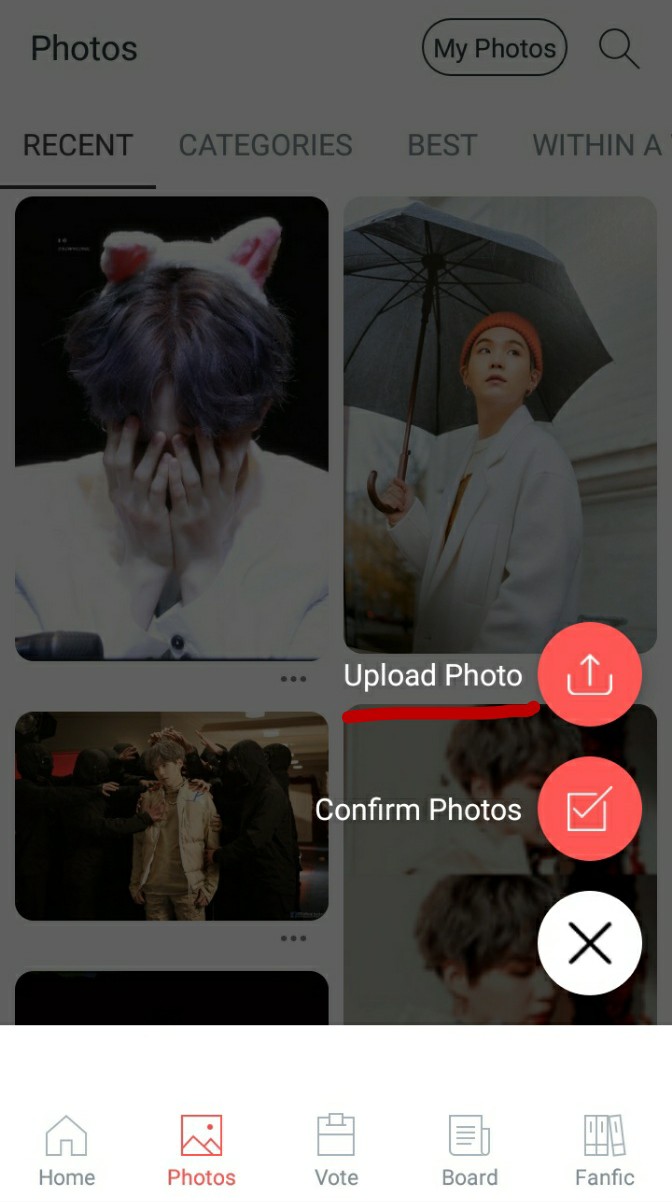This screenshot has width=672, height=1202.
Task: Open the photo with black umbrella
Action: point(500,425)
